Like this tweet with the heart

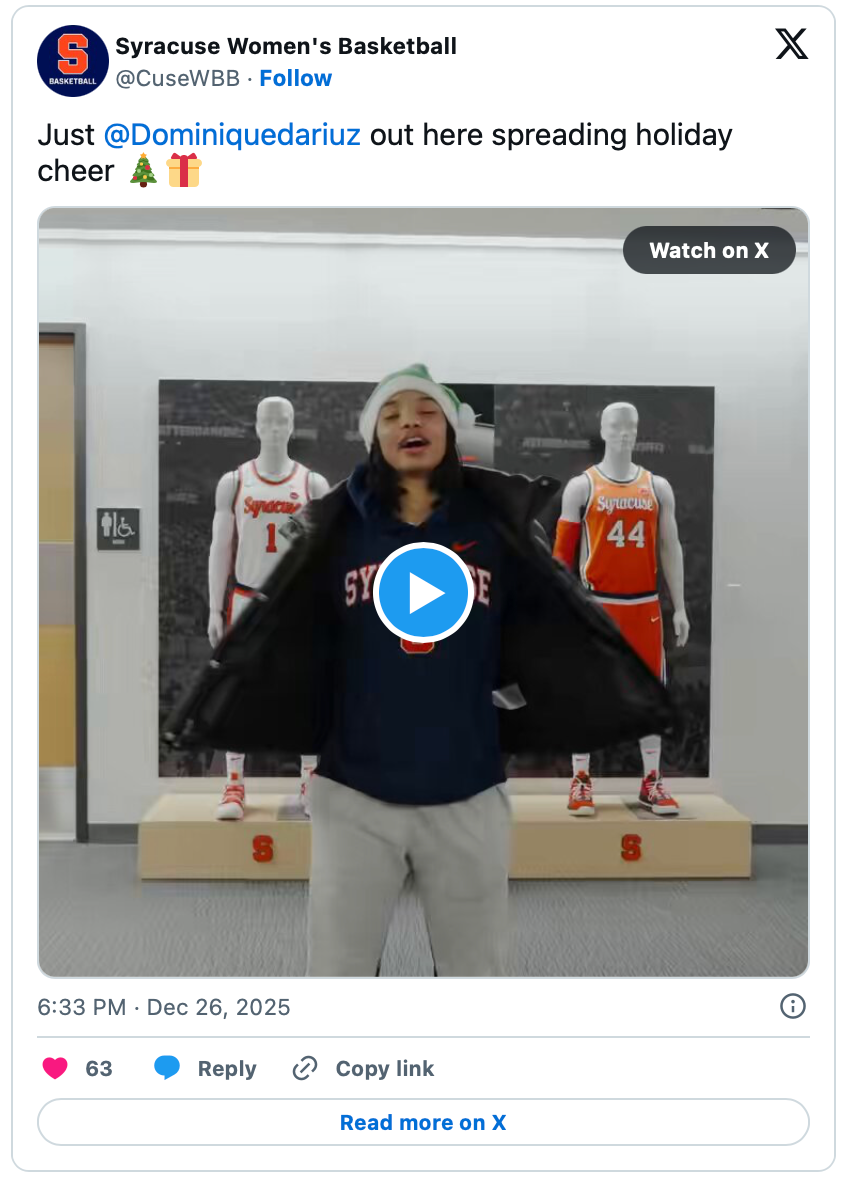pyautogui.click(x=56, y=1068)
